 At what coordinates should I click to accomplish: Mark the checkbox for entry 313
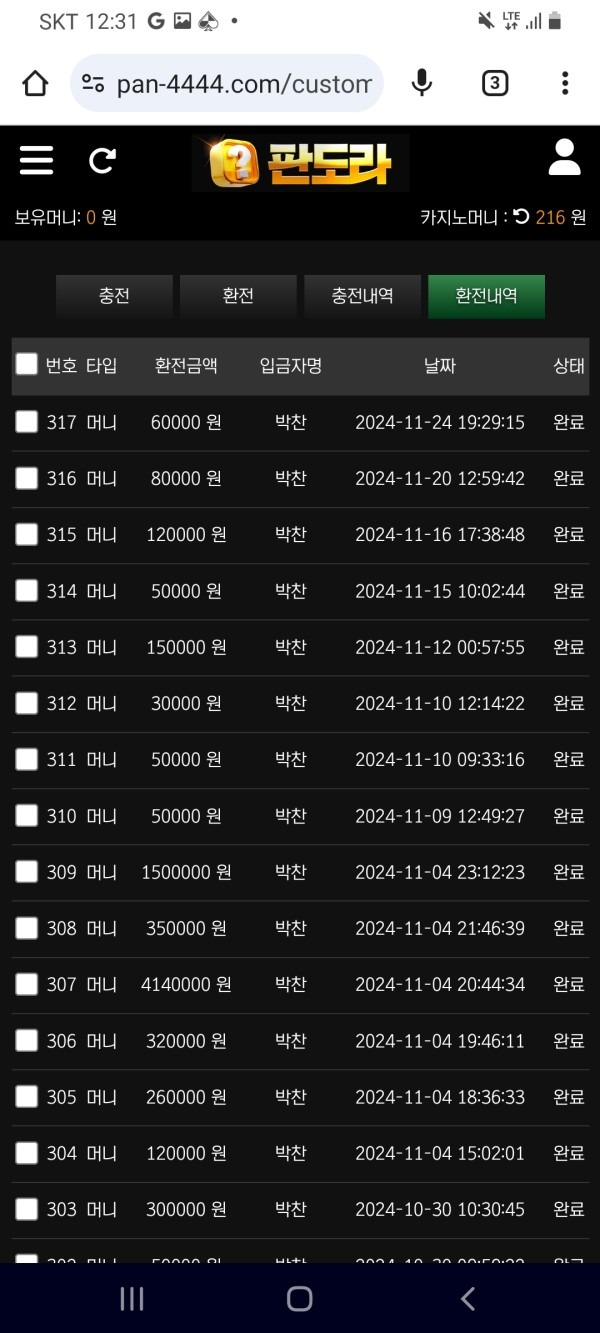[27, 647]
